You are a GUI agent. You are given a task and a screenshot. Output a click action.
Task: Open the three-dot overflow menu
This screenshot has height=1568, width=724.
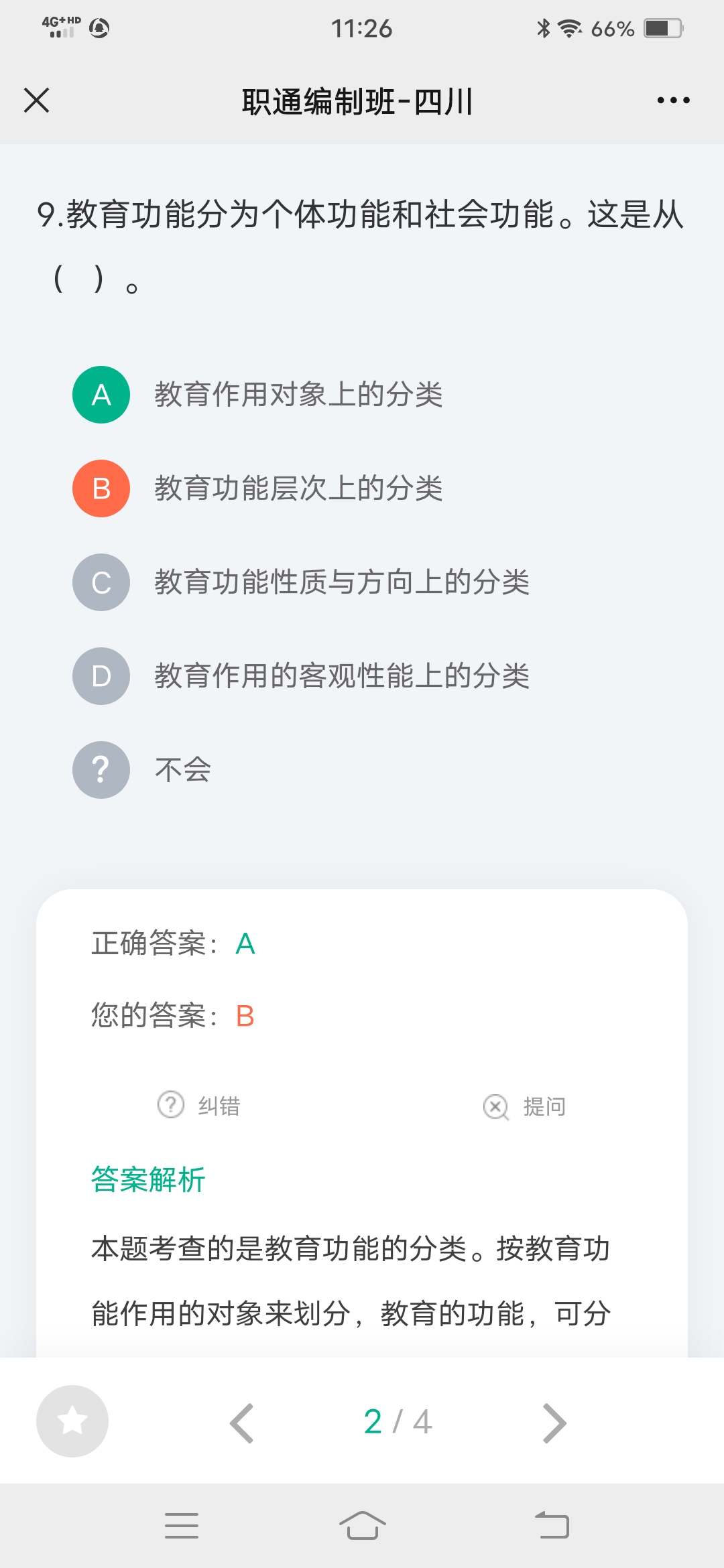[x=673, y=101]
